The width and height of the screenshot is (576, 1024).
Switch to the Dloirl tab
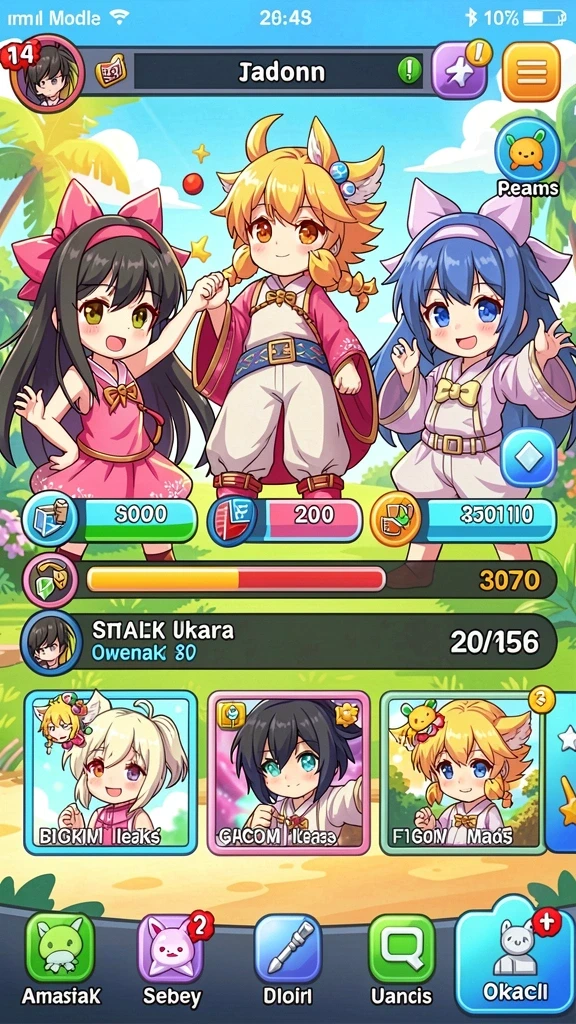click(x=287, y=959)
